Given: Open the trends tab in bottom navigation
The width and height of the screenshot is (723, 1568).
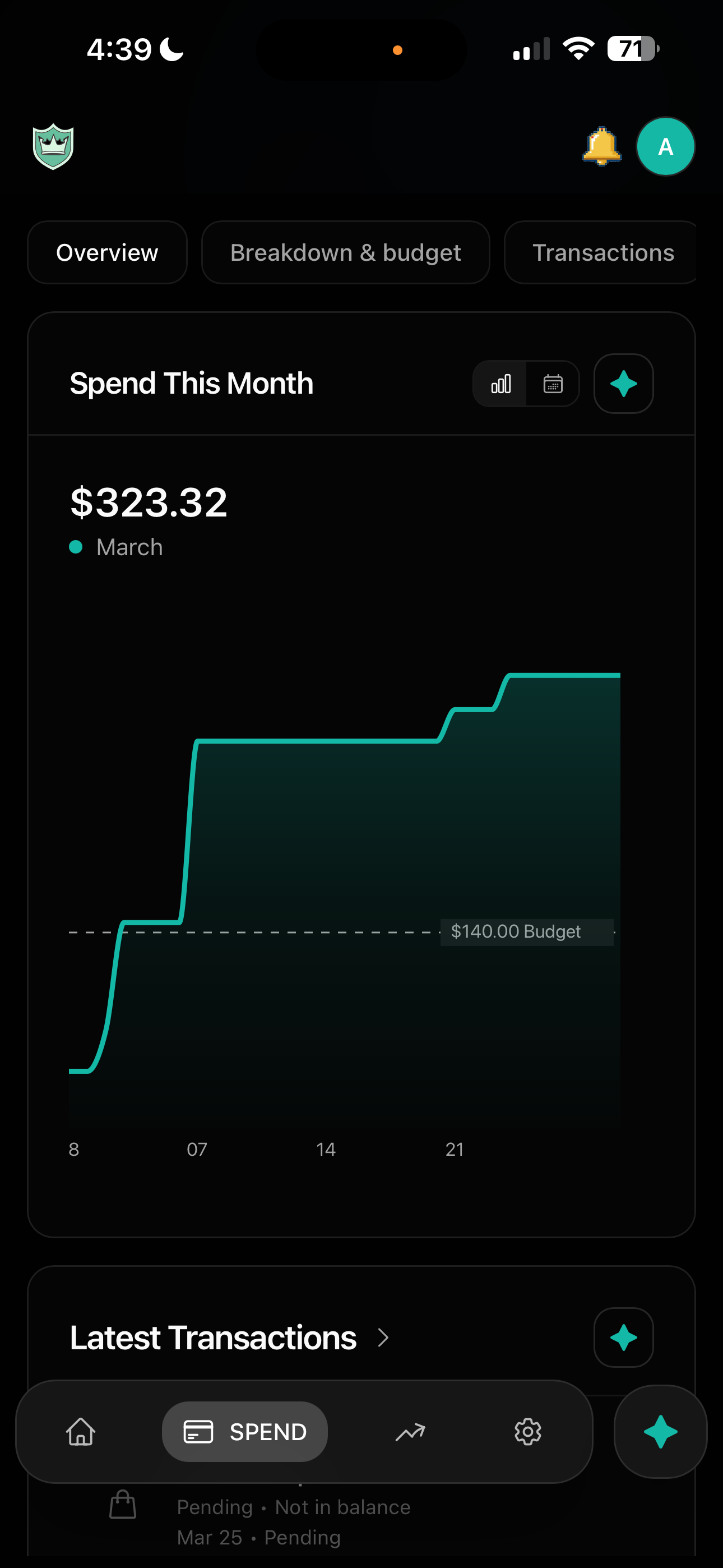Looking at the screenshot, I should coord(410,1432).
